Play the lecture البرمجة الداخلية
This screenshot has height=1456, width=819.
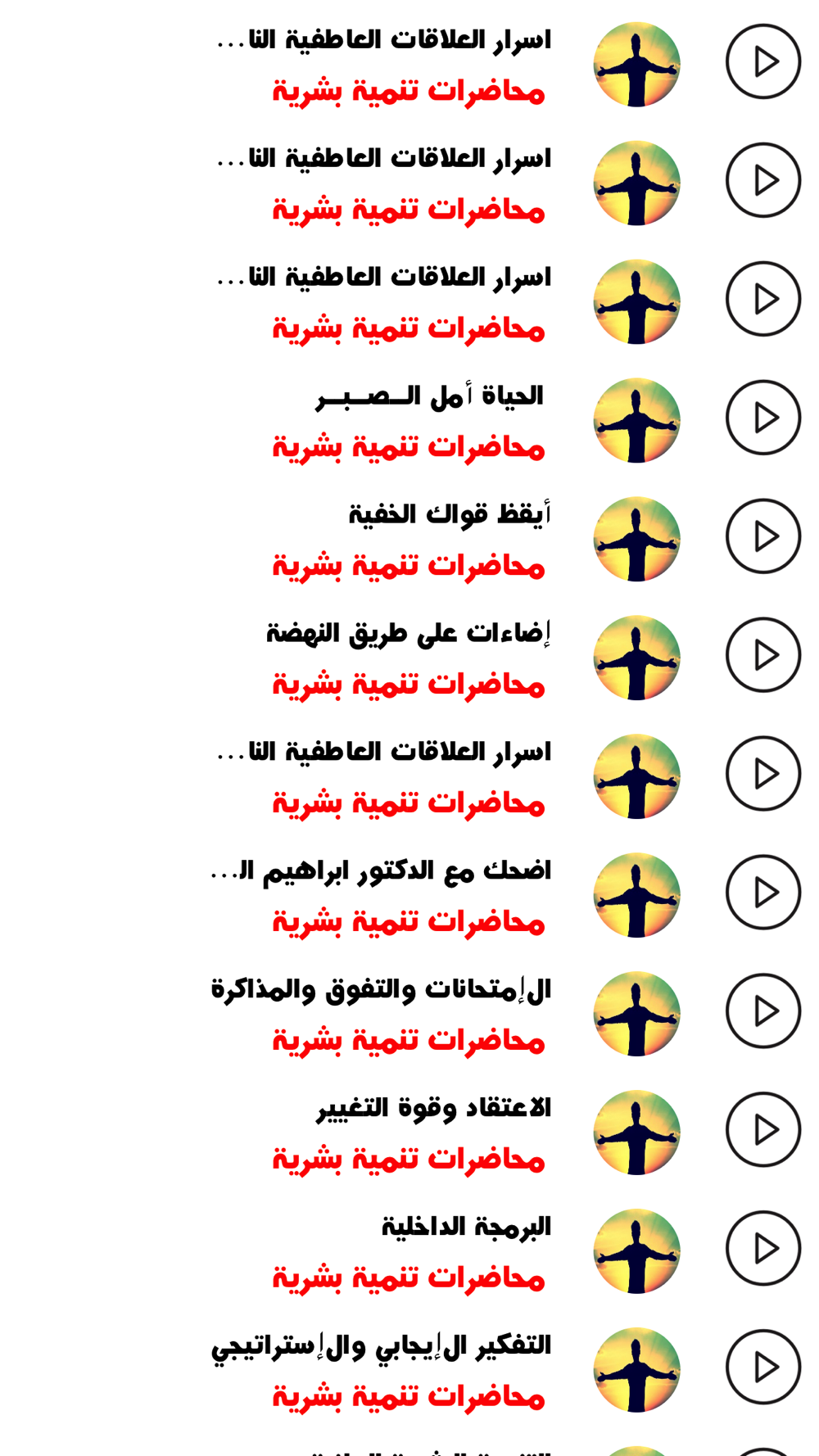[x=762, y=1249]
